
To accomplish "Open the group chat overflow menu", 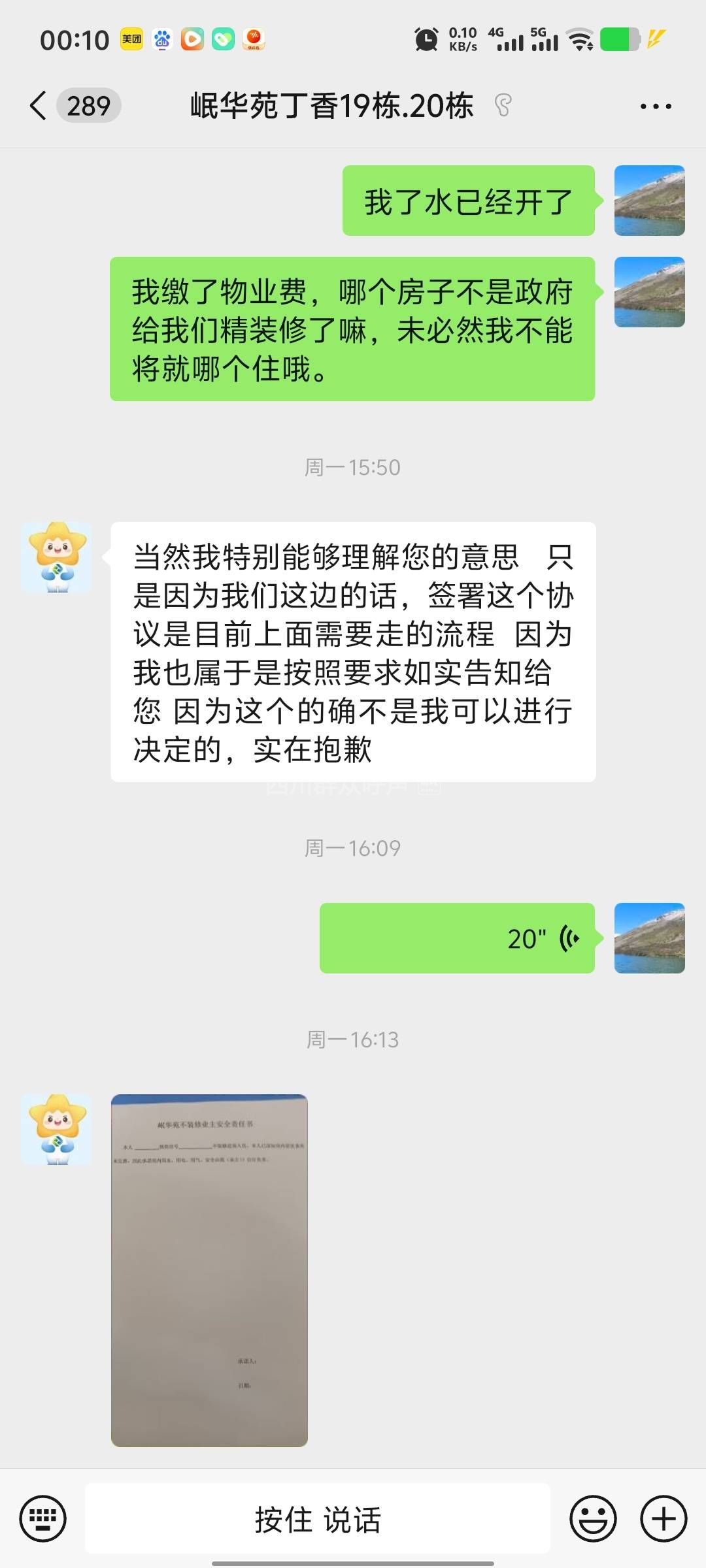I will [x=655, y=106].
